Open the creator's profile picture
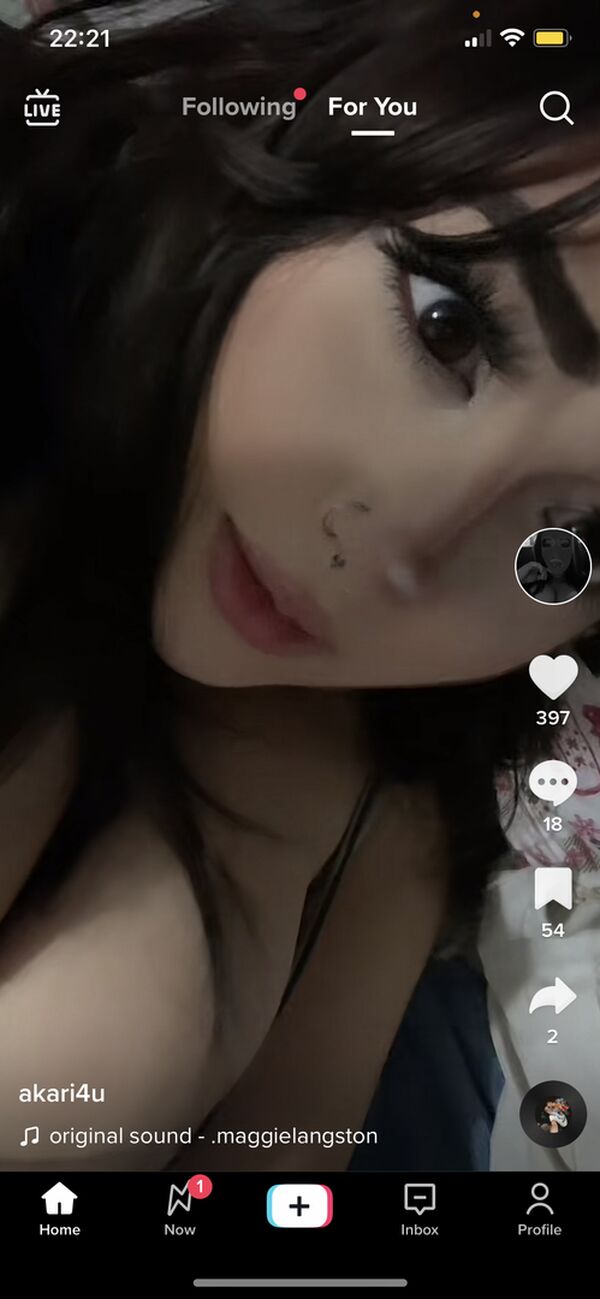The width and height of the screenshot is (600, 1299). pos(553,566)
